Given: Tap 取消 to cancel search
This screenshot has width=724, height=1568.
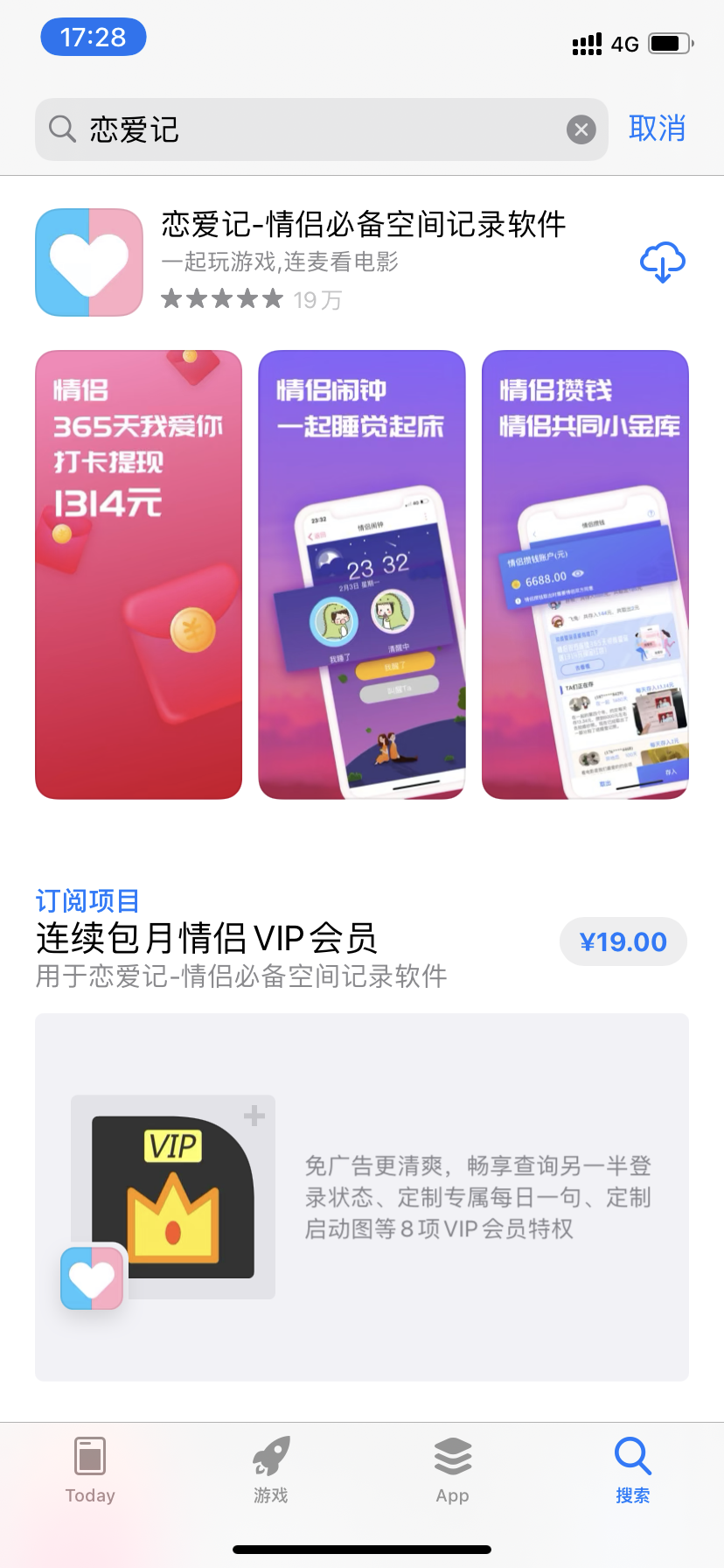Looking at the screenshot, I should tap(657, 129).
